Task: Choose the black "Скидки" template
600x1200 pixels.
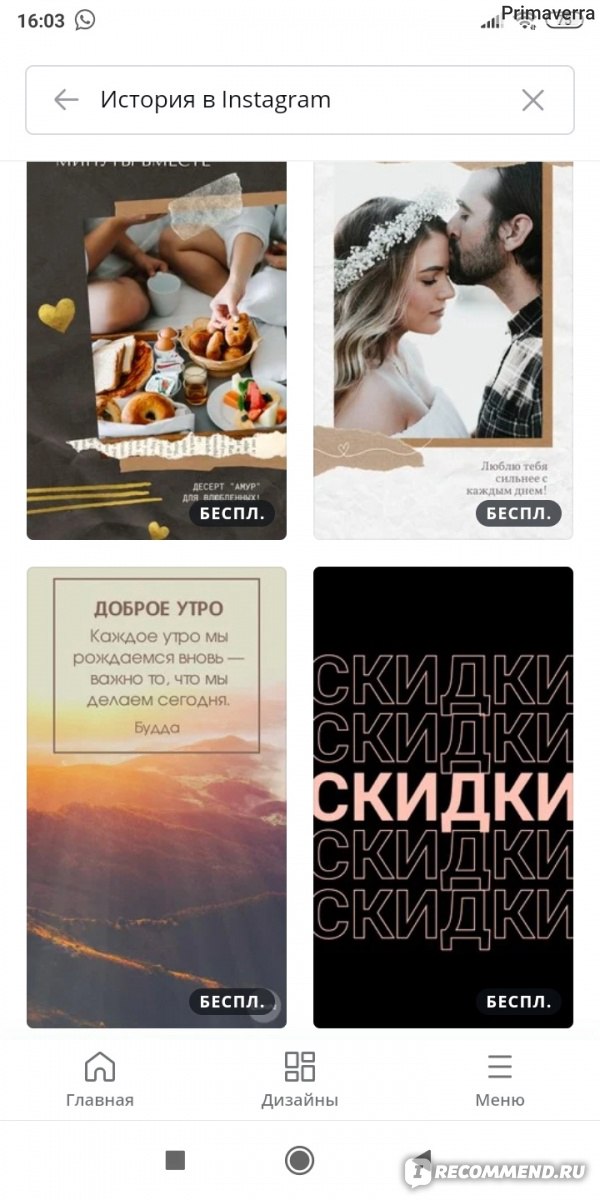Action: pyautogui.click(x=443, y=797)
